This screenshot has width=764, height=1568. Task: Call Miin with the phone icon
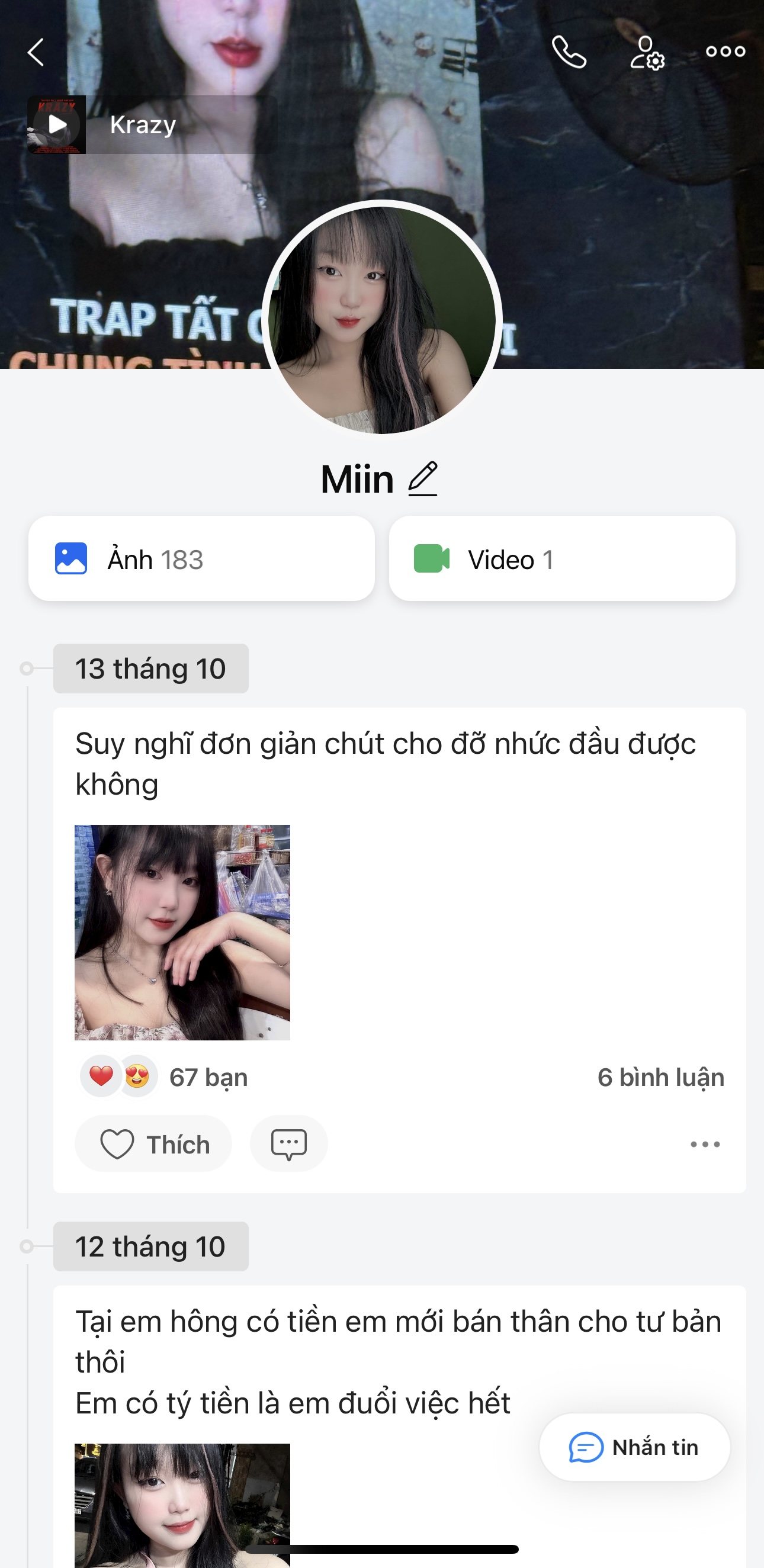tap(569, 52)
